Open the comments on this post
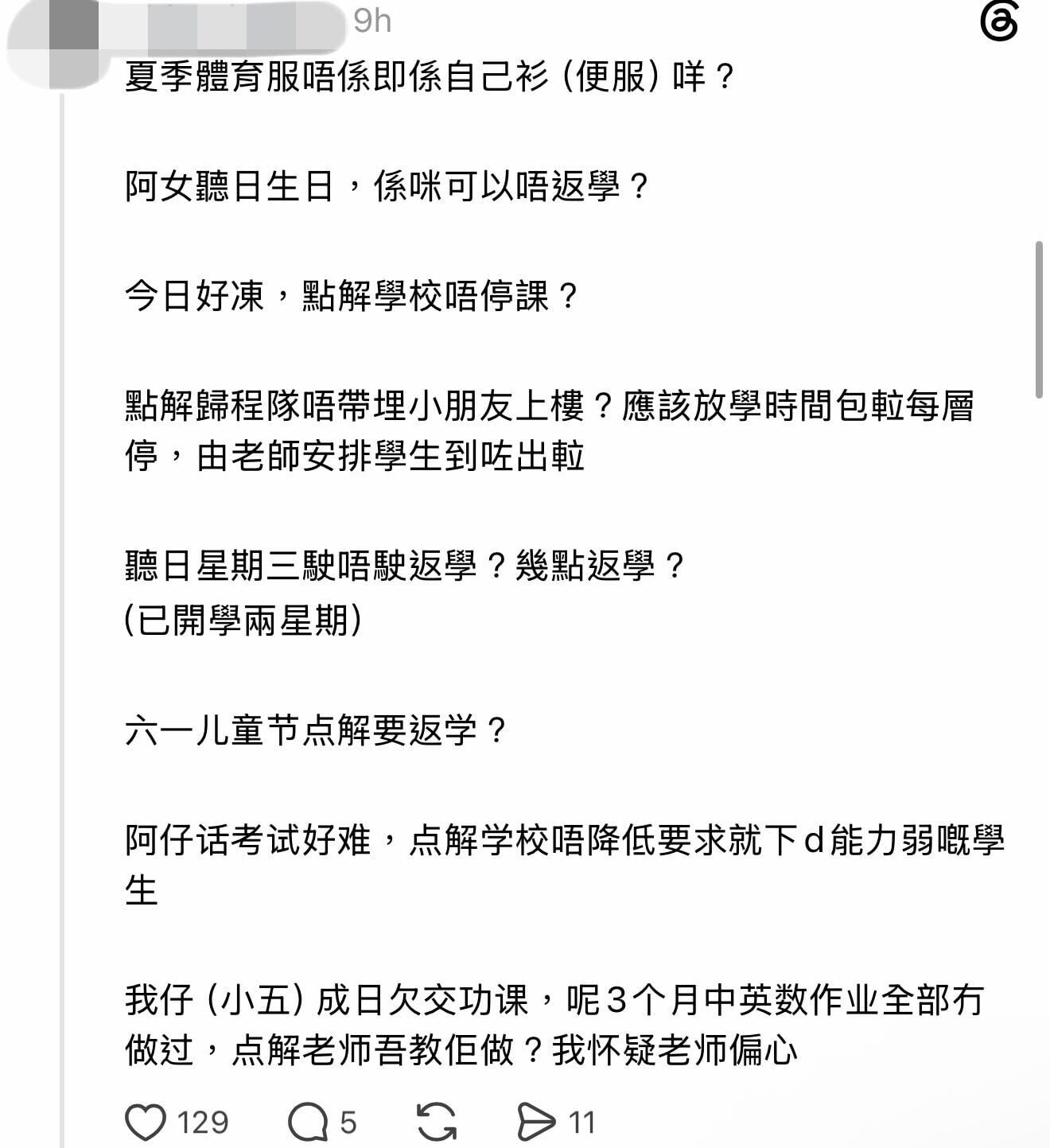1050x1148 pixels. click(x=308, y=1123)
